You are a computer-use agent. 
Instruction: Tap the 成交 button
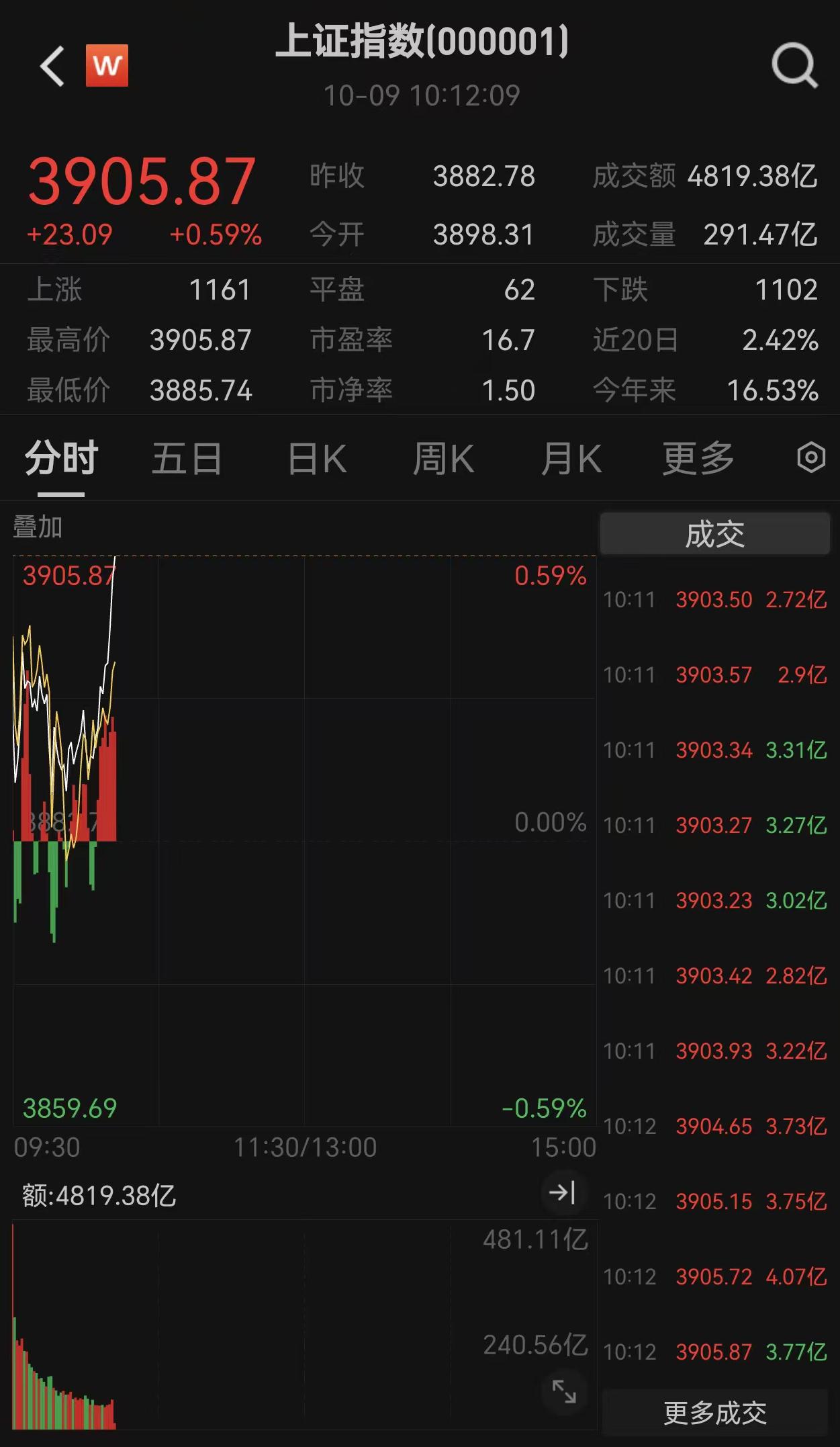point(714,534)
